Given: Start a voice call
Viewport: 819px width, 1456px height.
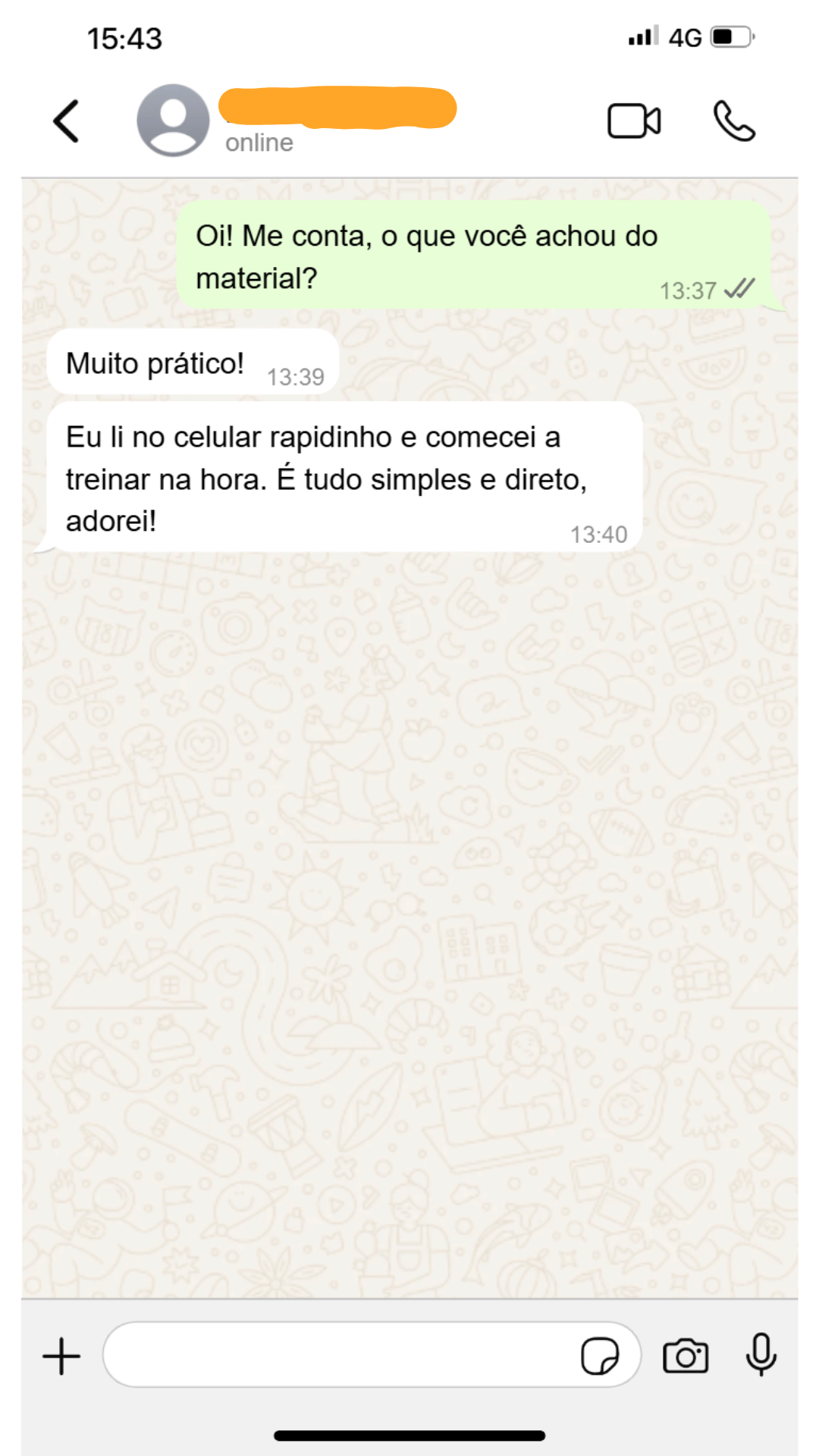Looking at the screenshot, I should tap(734, 121).
